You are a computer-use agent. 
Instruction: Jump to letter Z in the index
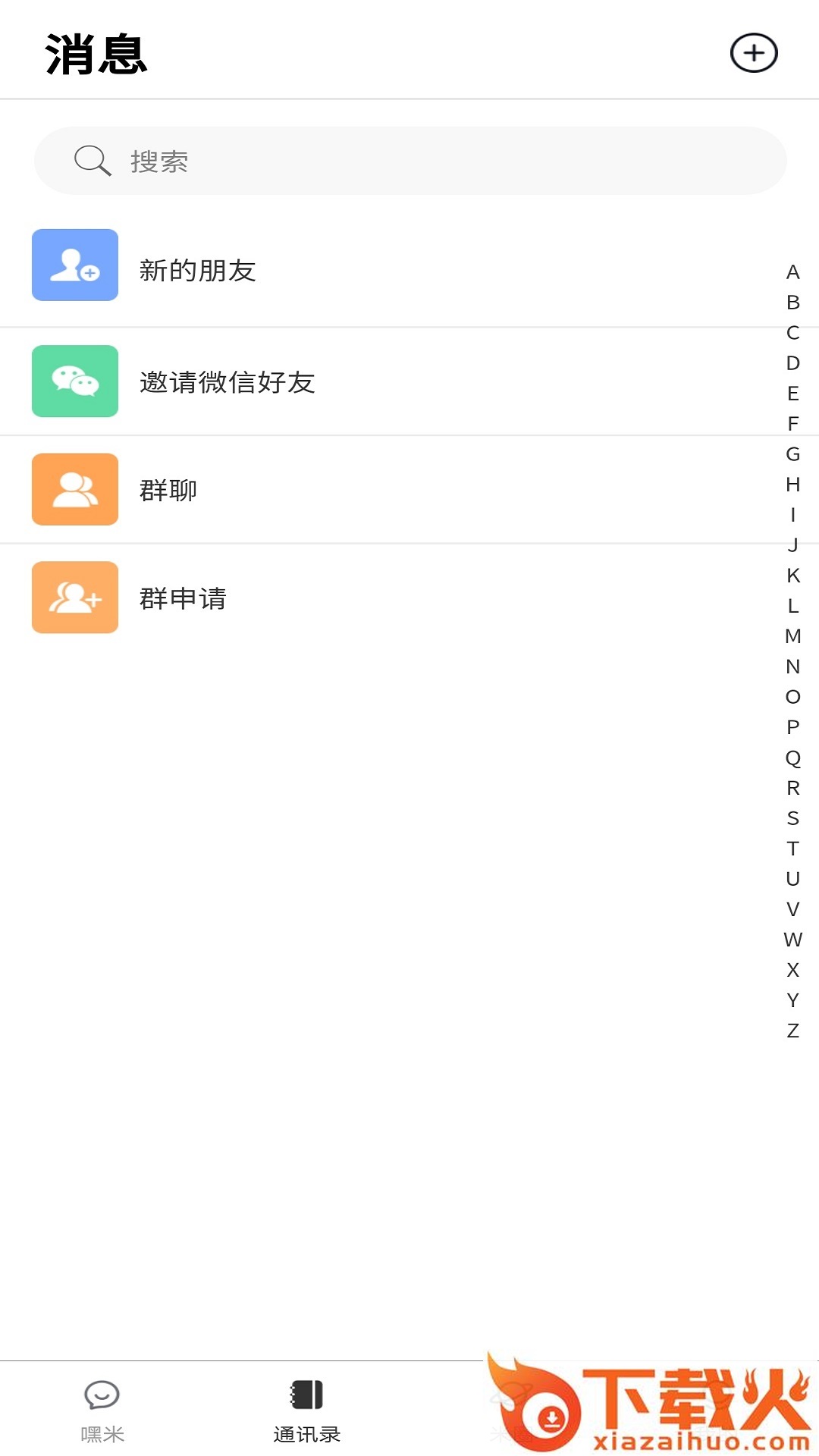pyautogui.click(x=793, y=1031)
